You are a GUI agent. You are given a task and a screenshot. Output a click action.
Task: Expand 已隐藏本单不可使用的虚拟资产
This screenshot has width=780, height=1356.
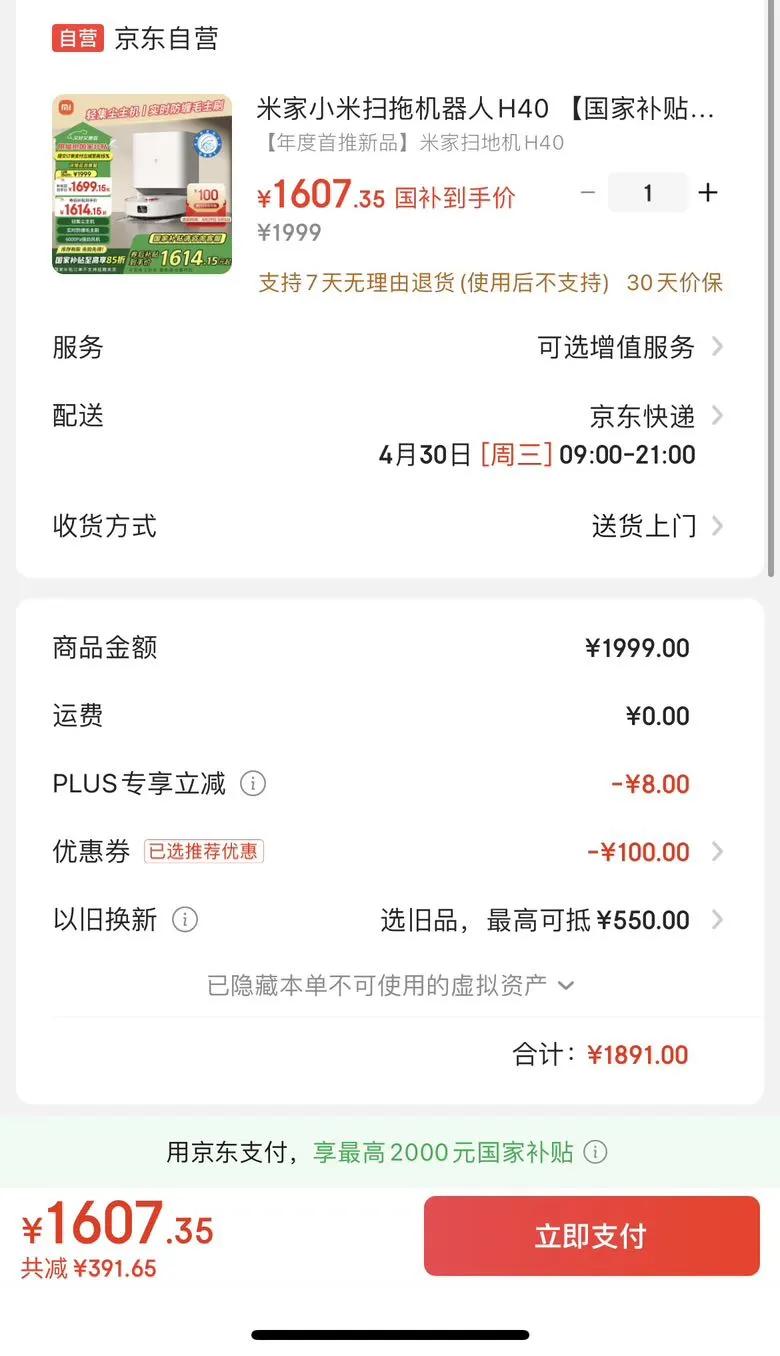(390, 986)
